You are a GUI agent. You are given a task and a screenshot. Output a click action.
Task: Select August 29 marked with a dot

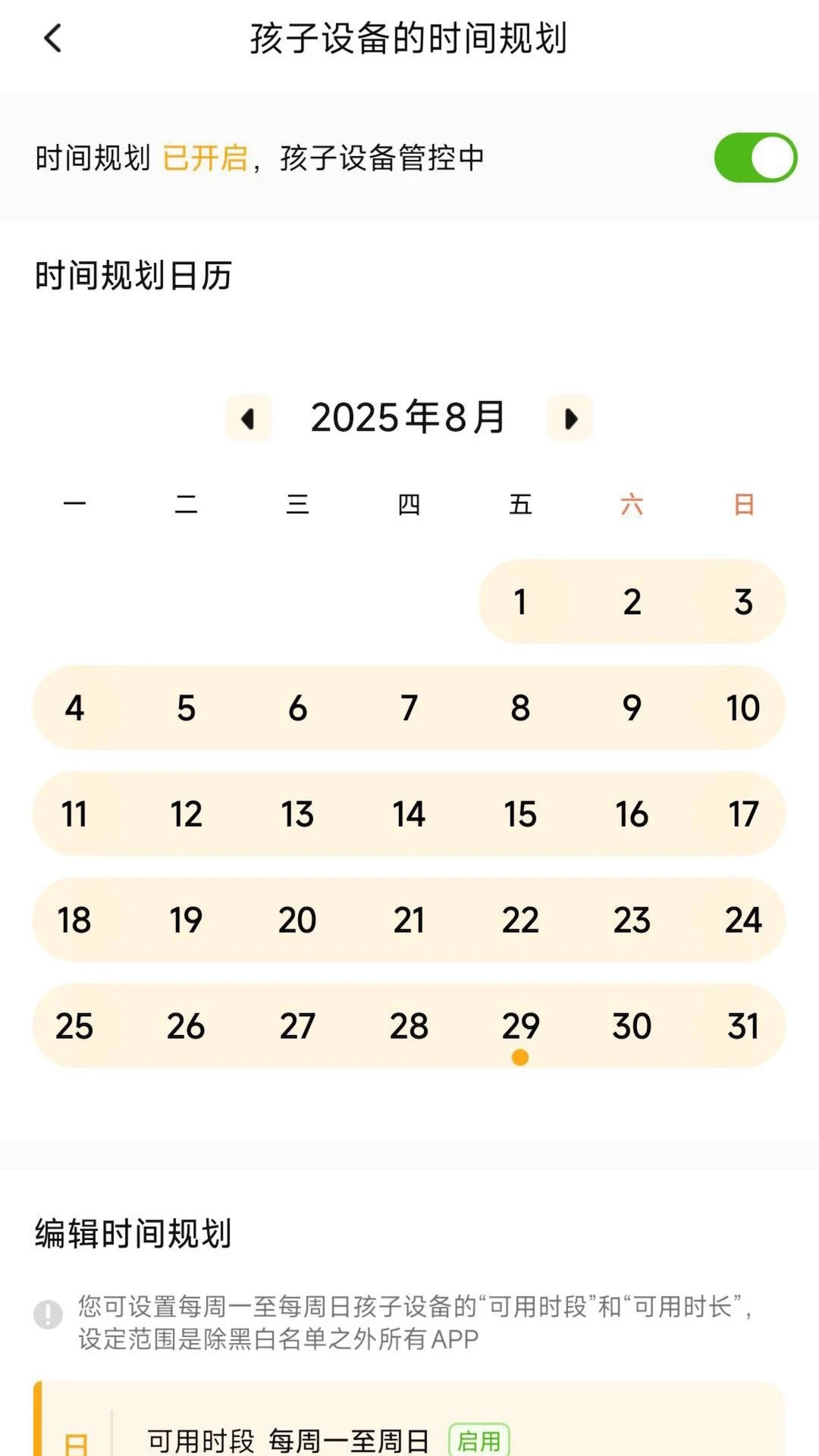point(519,1026)
